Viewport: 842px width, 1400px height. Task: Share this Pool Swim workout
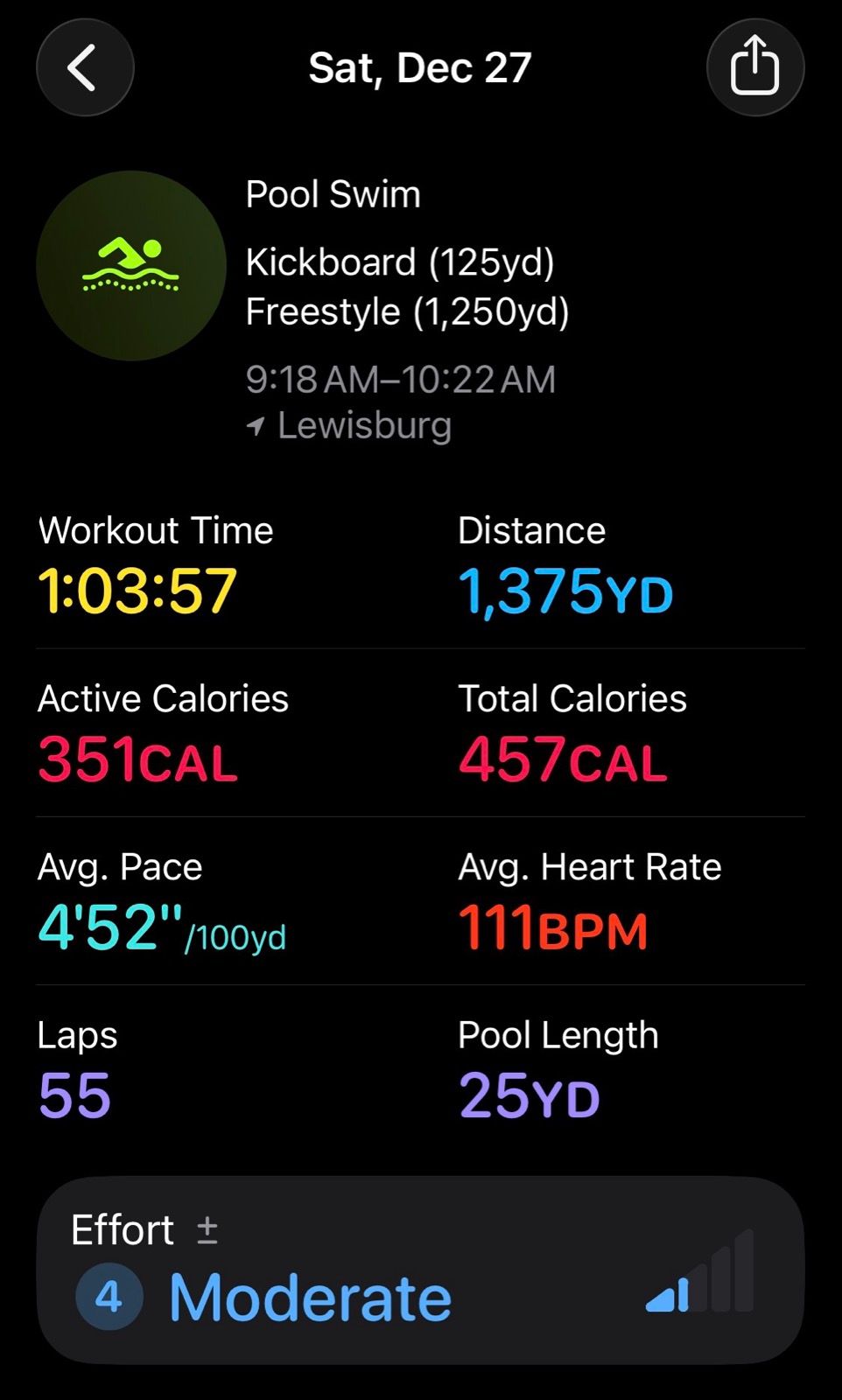click(754, 68)
